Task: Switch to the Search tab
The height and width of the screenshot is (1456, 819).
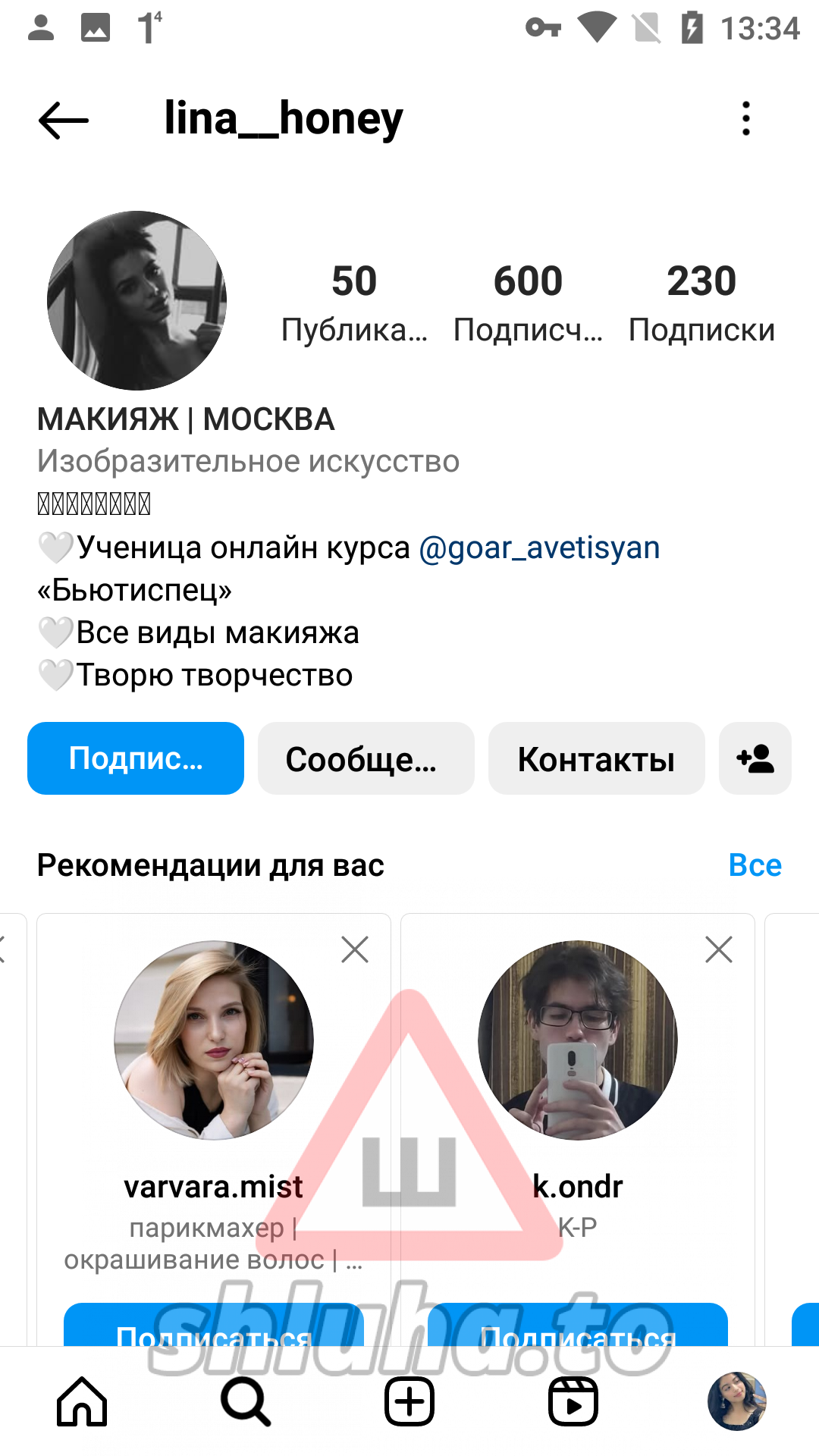Action: click(x=246, y=1401)
